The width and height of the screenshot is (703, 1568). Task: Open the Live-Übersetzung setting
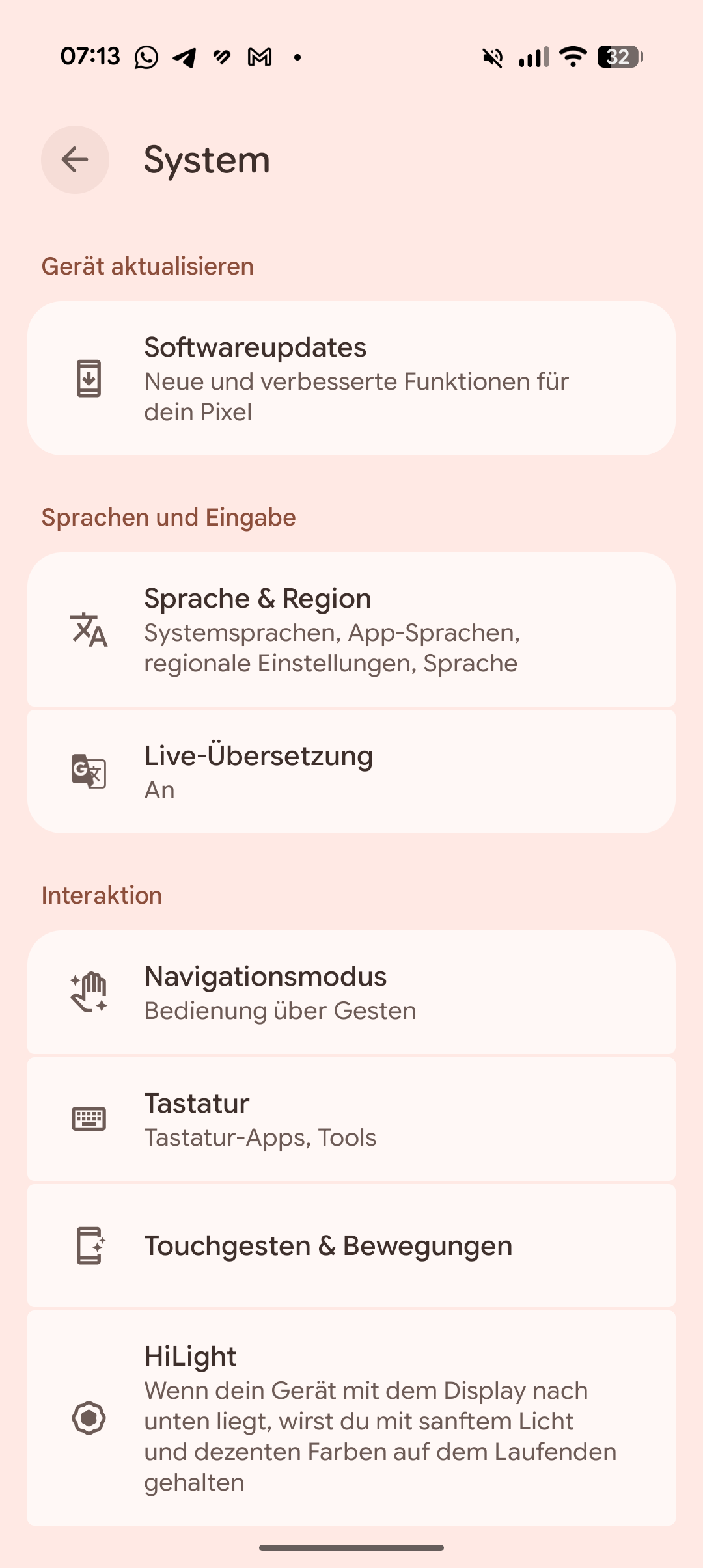click(x=351, y=771)
